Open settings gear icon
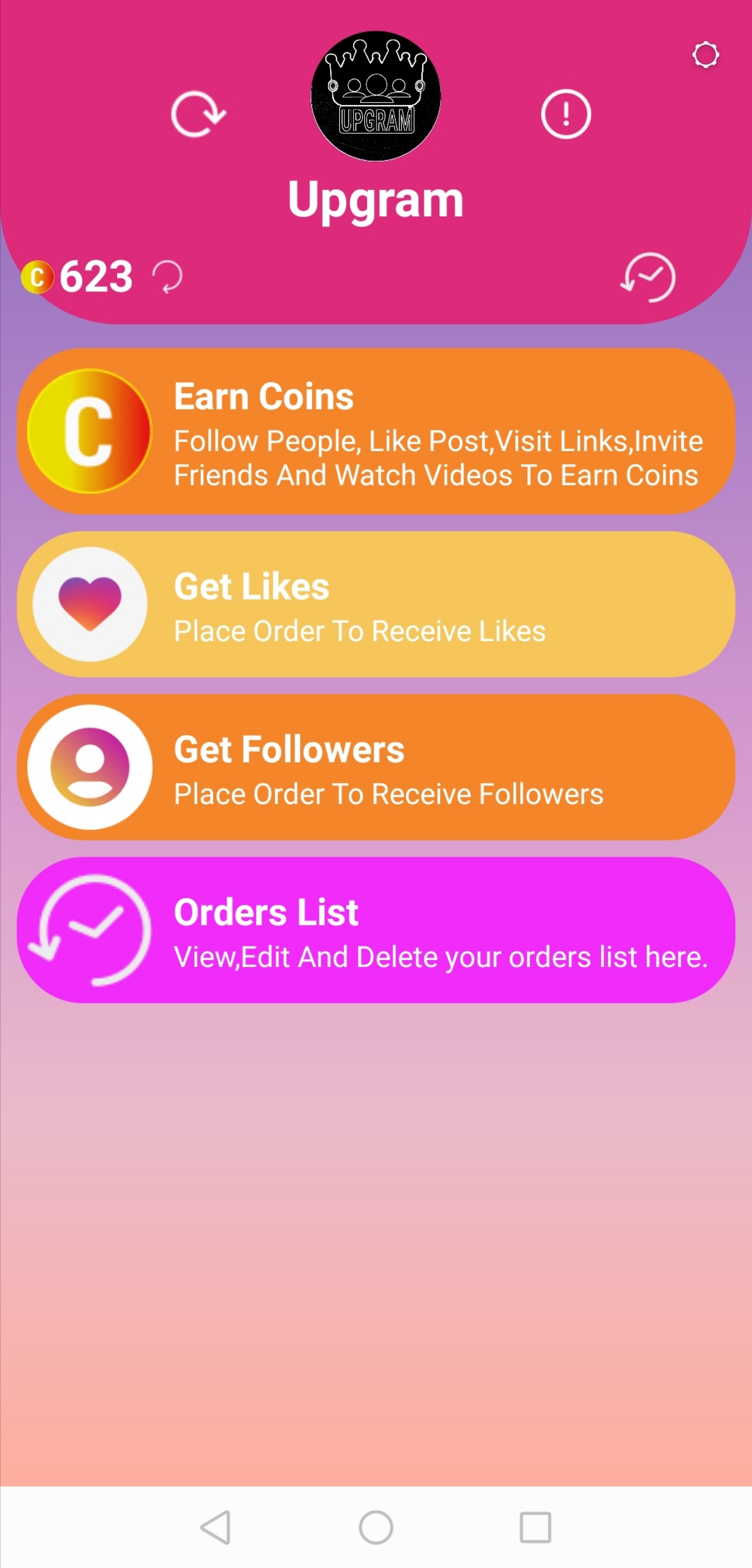Screen dimensions: 752x1568 (x=705, y=54)
